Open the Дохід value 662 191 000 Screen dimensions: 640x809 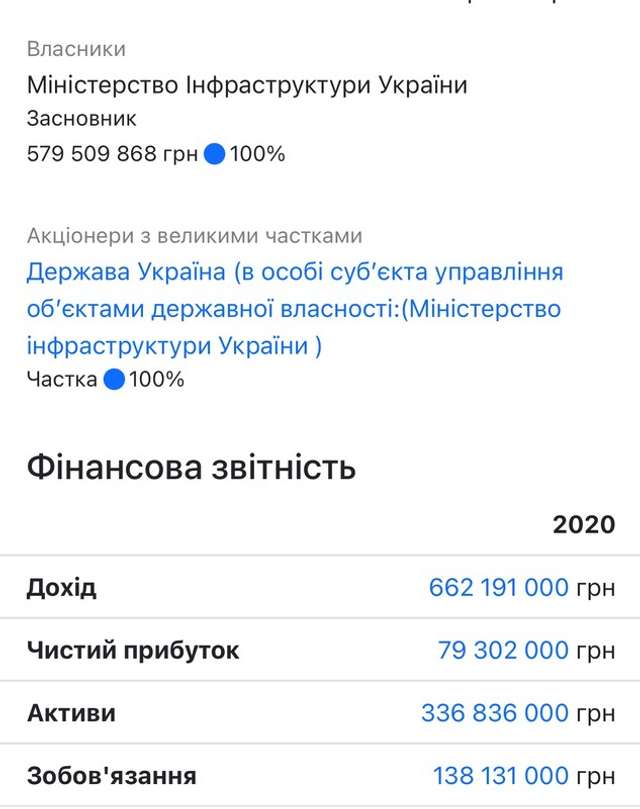[498, 587]
